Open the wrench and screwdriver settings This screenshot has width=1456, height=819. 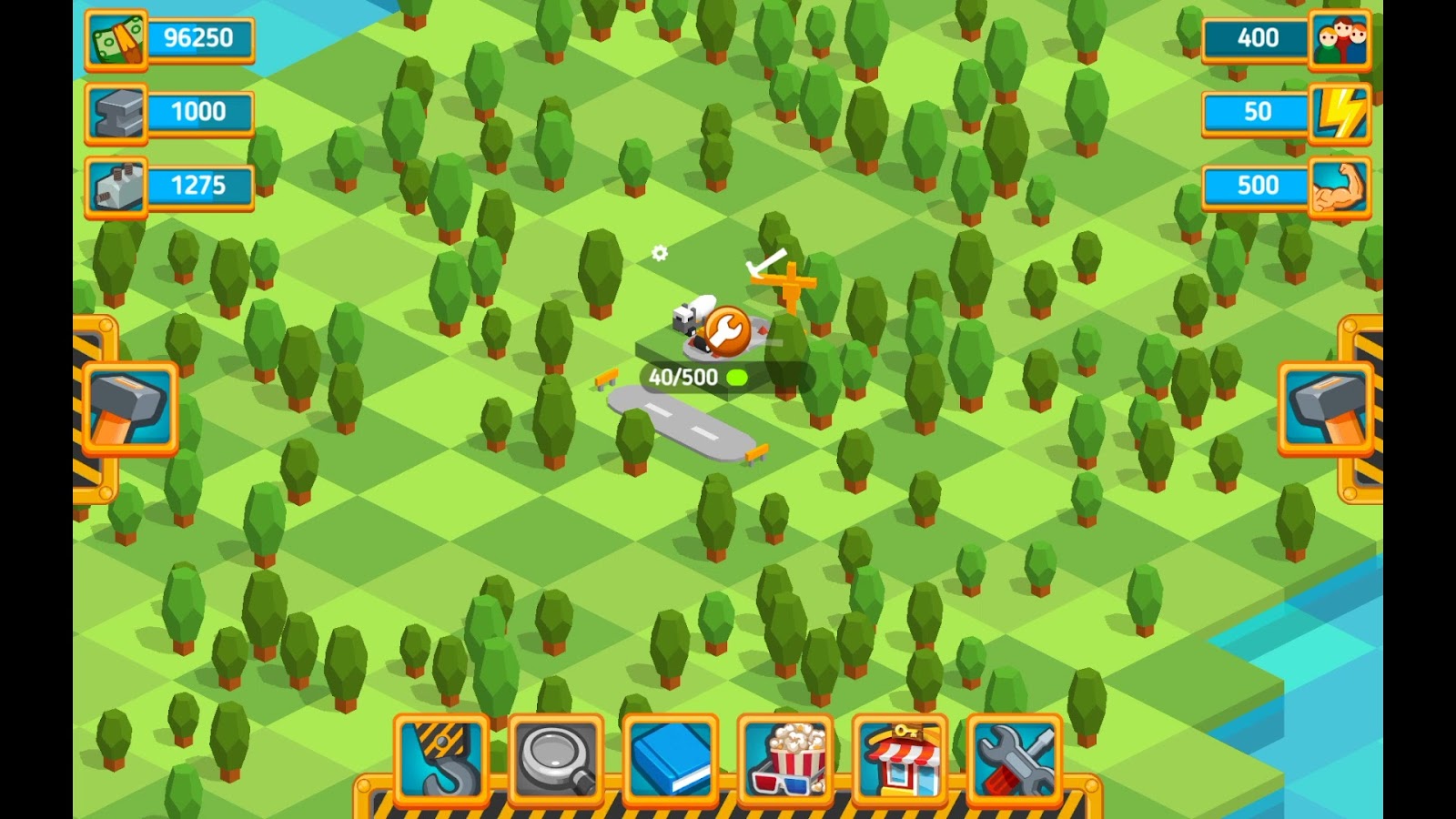[1015, 761]
